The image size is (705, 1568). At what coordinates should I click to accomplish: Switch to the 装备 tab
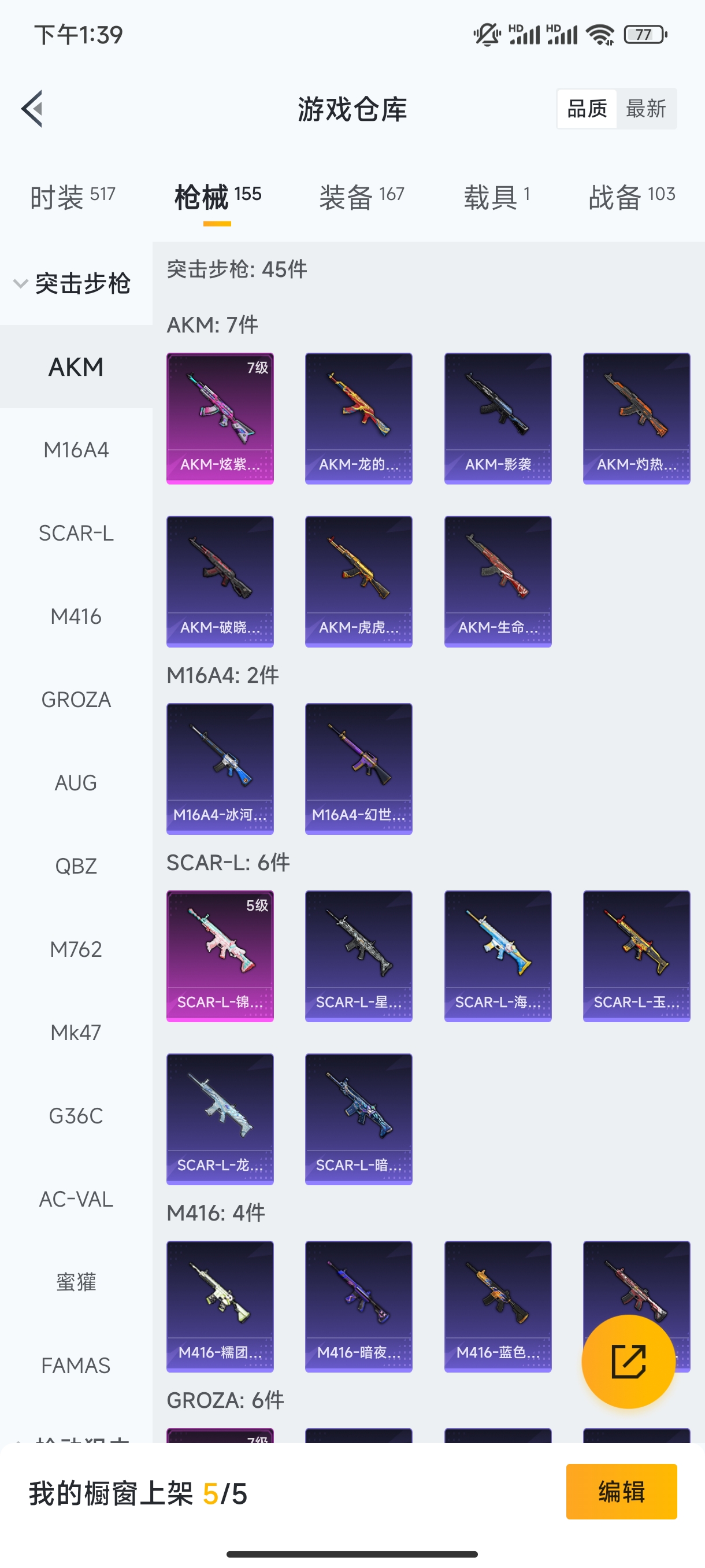(x=361, y=197)
